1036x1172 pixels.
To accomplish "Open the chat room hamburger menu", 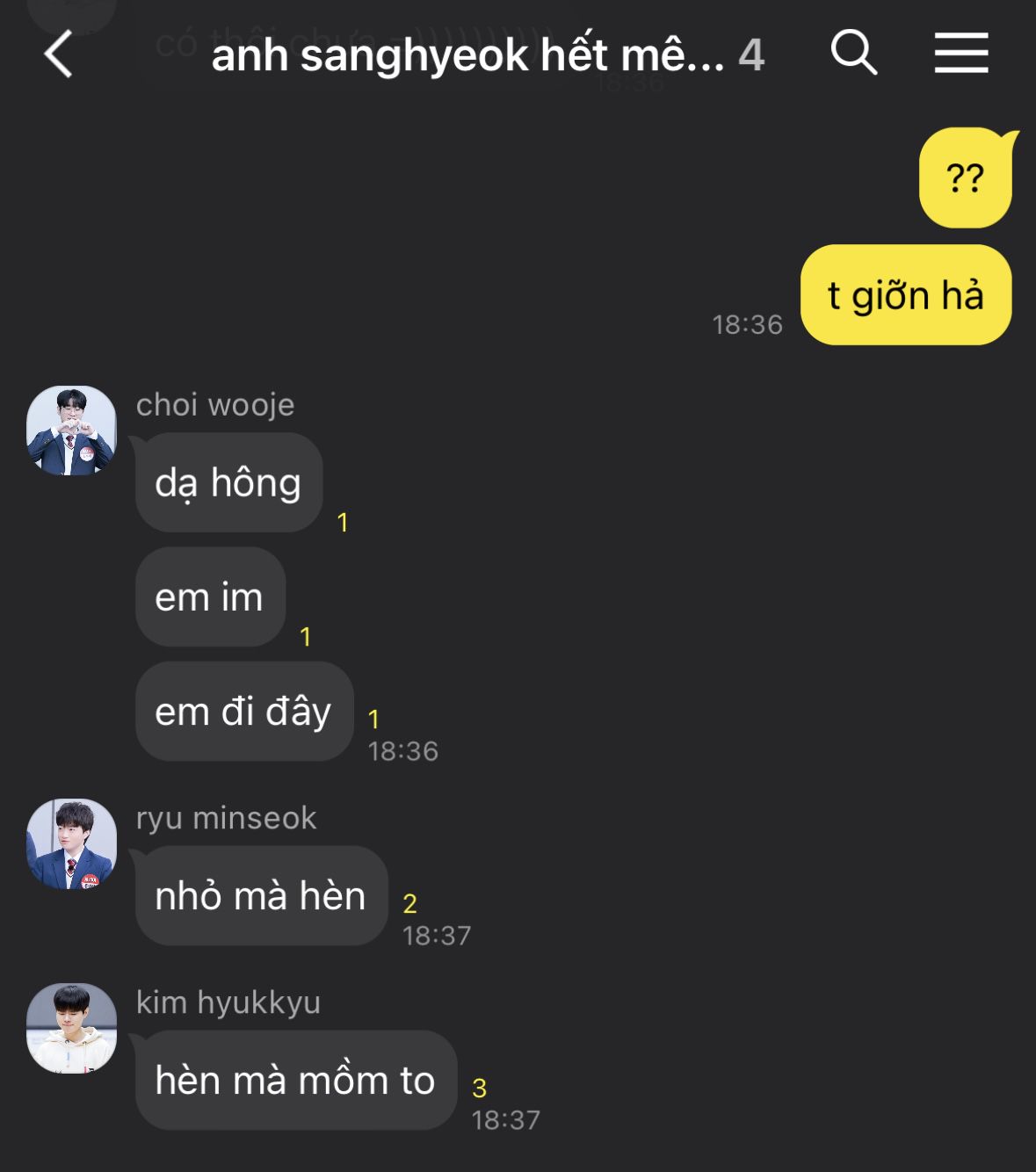I will (x=960, y=53).
